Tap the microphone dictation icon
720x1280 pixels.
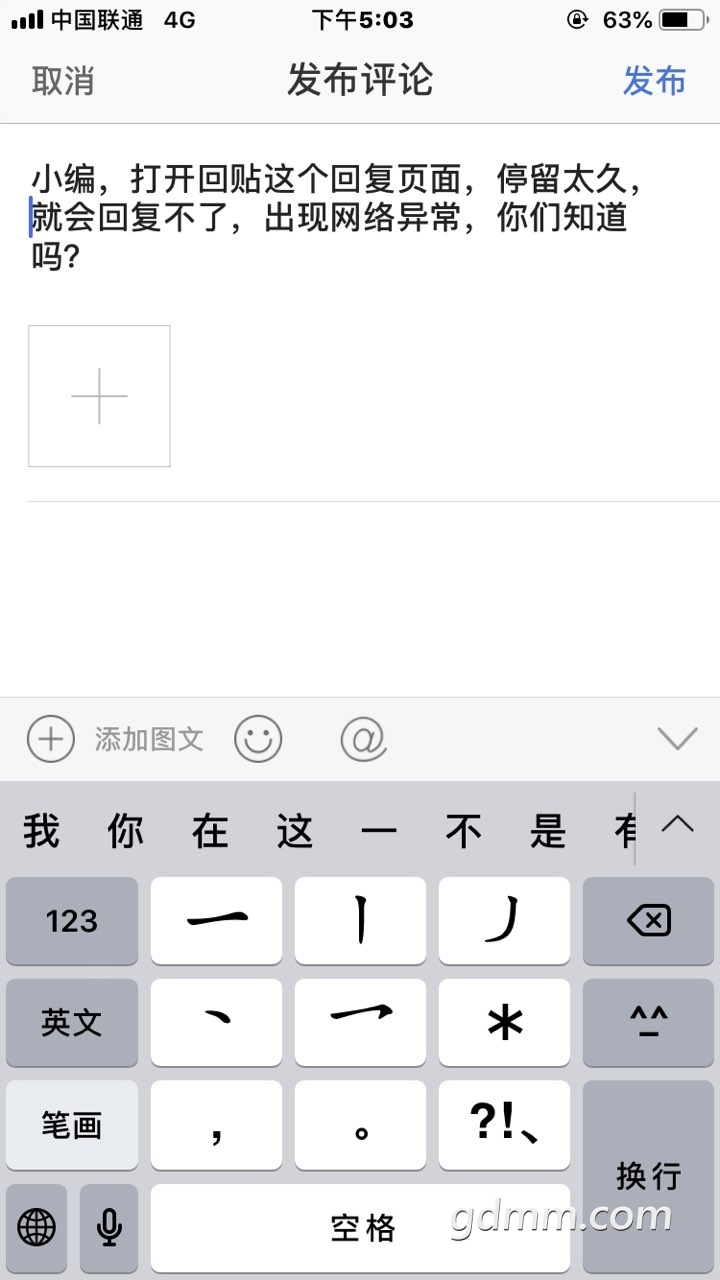(108, 1228)
